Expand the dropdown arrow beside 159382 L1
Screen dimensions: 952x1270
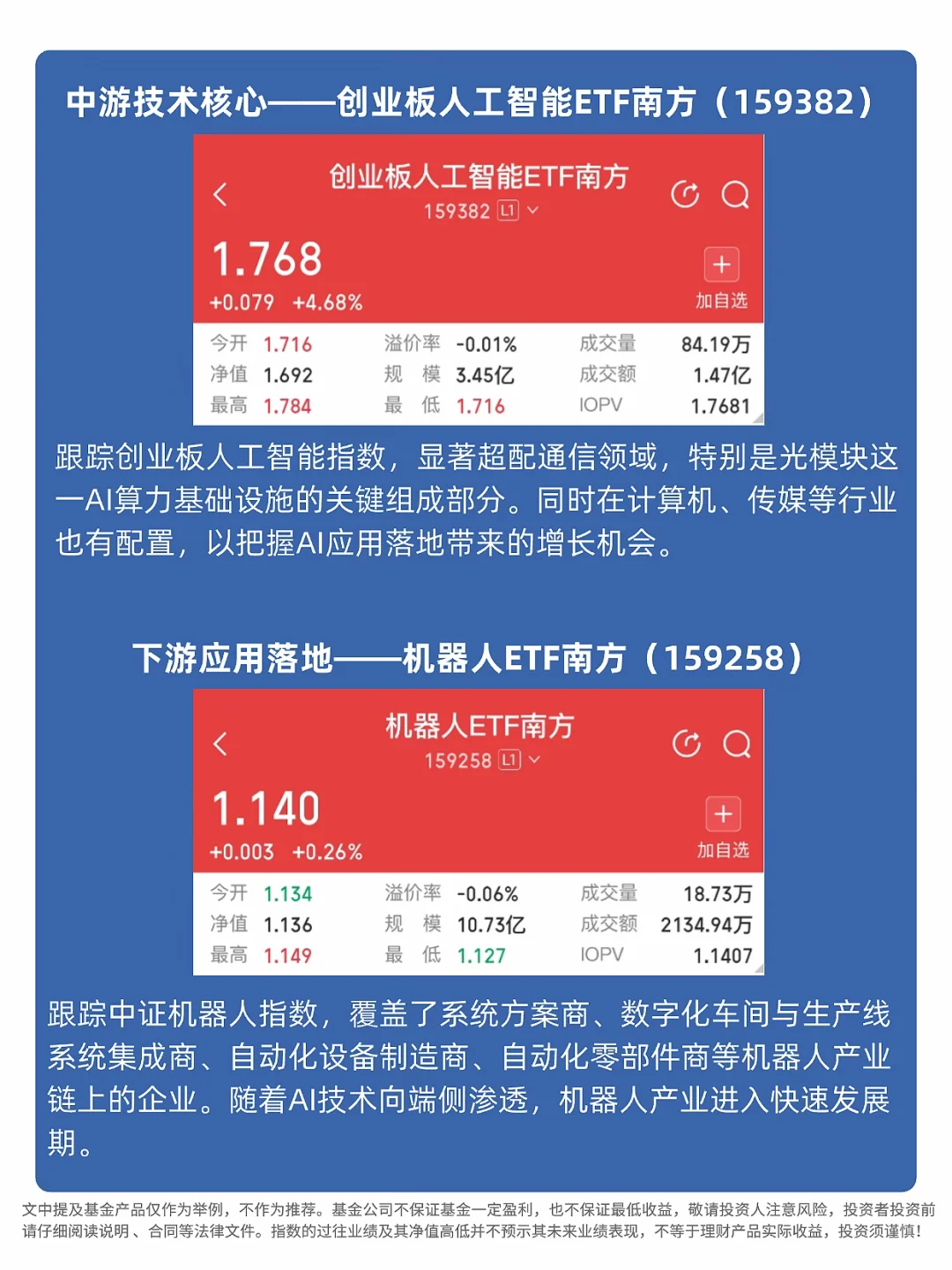pos(533,210)
